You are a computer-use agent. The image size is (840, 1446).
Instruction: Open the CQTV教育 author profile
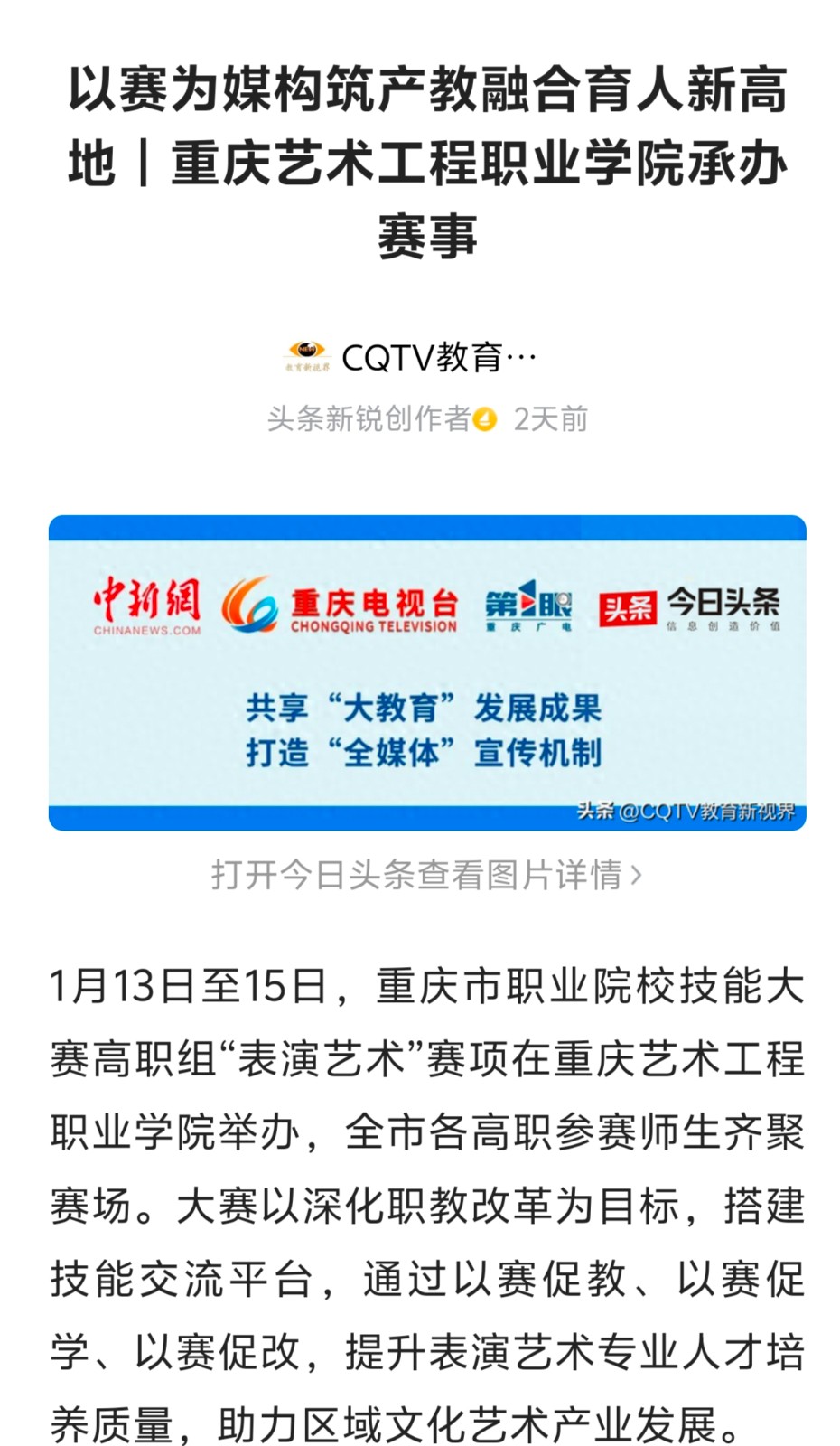[437, 358]
